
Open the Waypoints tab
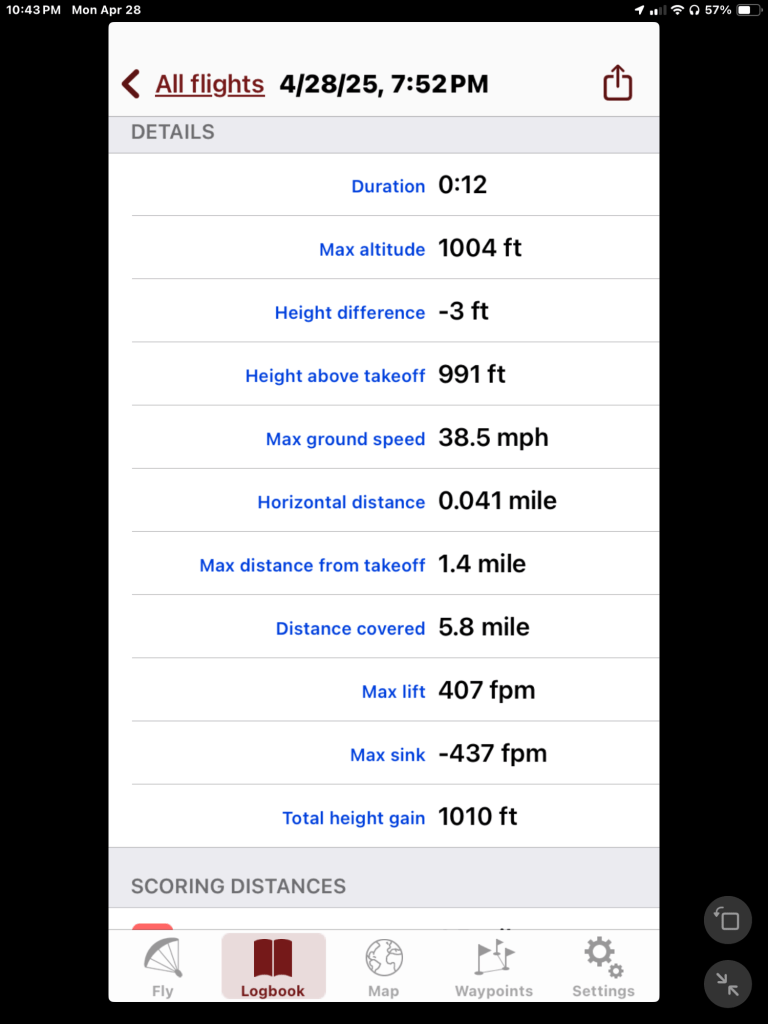point(493,967)
